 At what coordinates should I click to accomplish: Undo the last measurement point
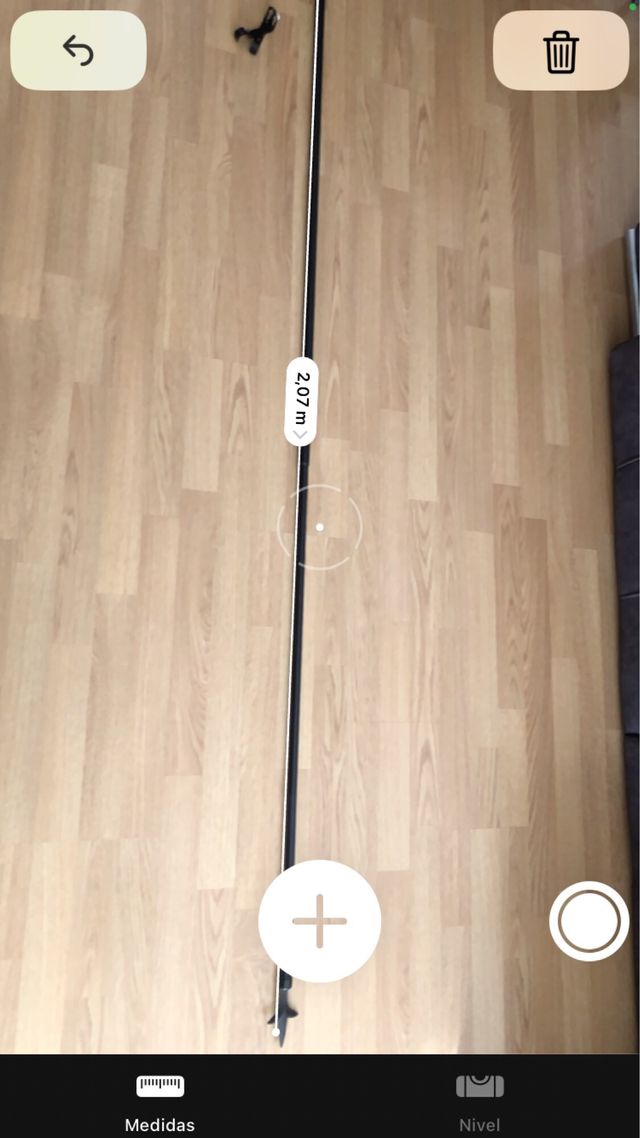click(x=78, y=50)
